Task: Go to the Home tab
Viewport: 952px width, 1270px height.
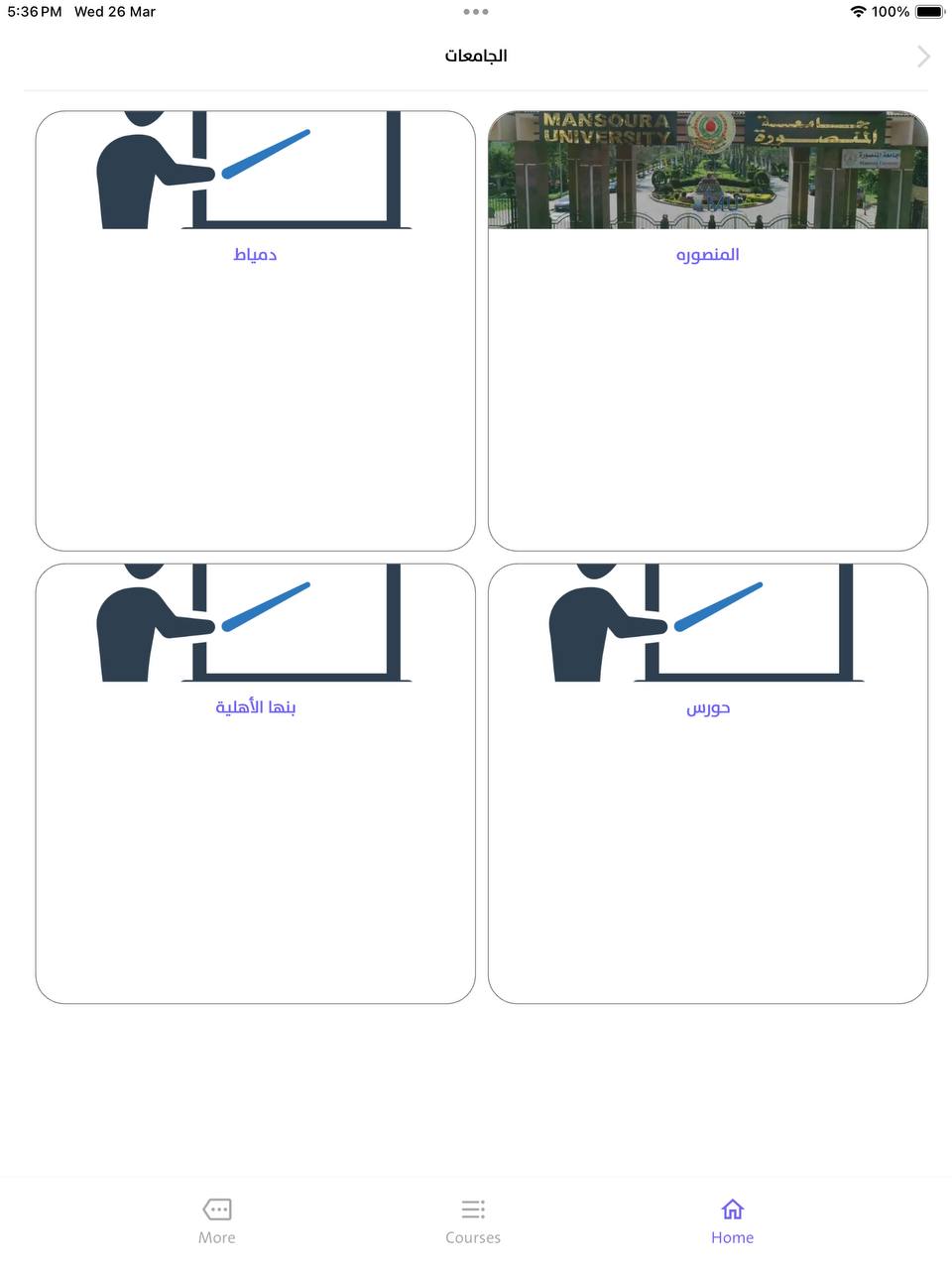Action: coord(732,1220)
